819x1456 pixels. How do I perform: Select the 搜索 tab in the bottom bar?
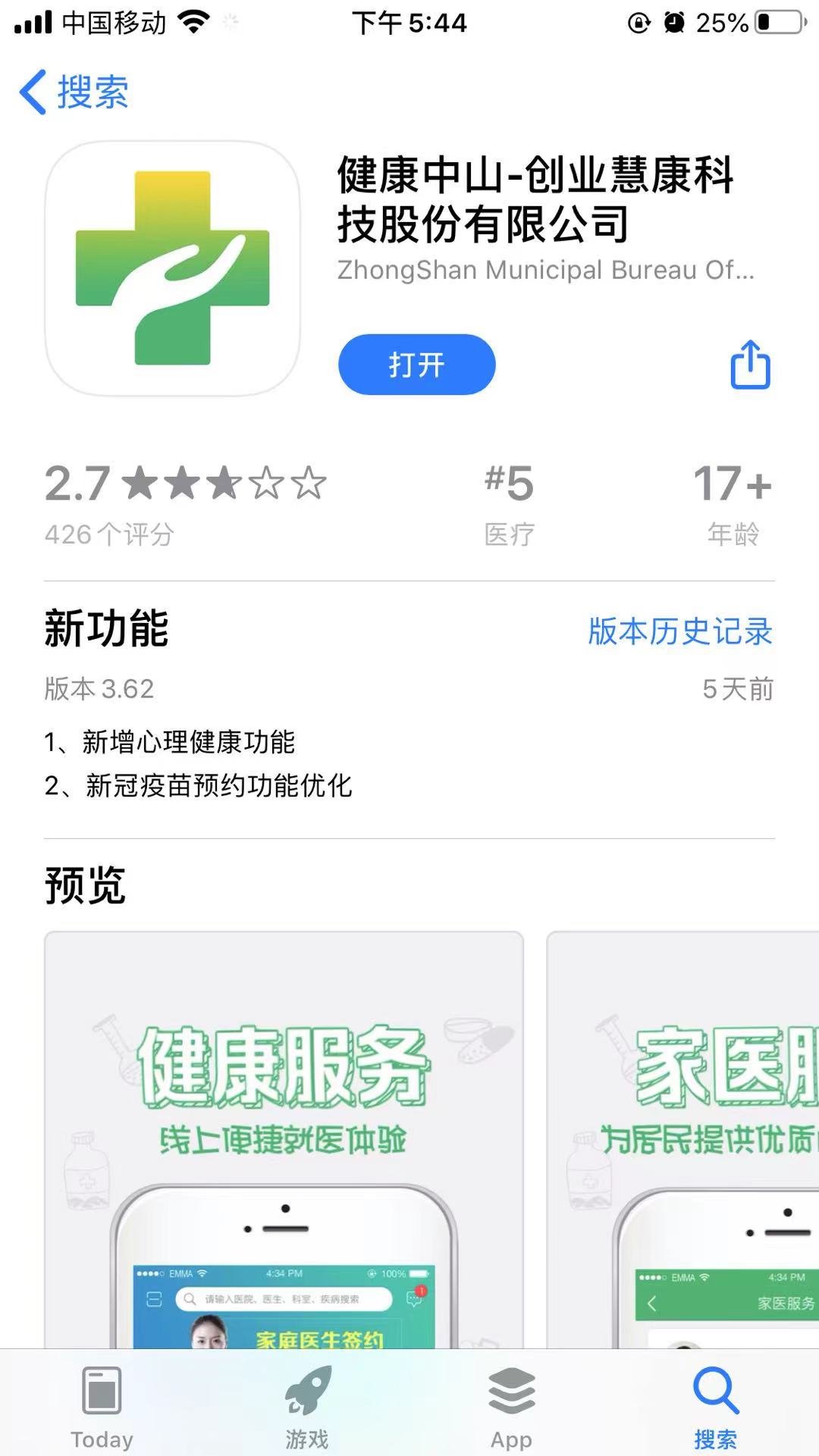coord(715,1406)
